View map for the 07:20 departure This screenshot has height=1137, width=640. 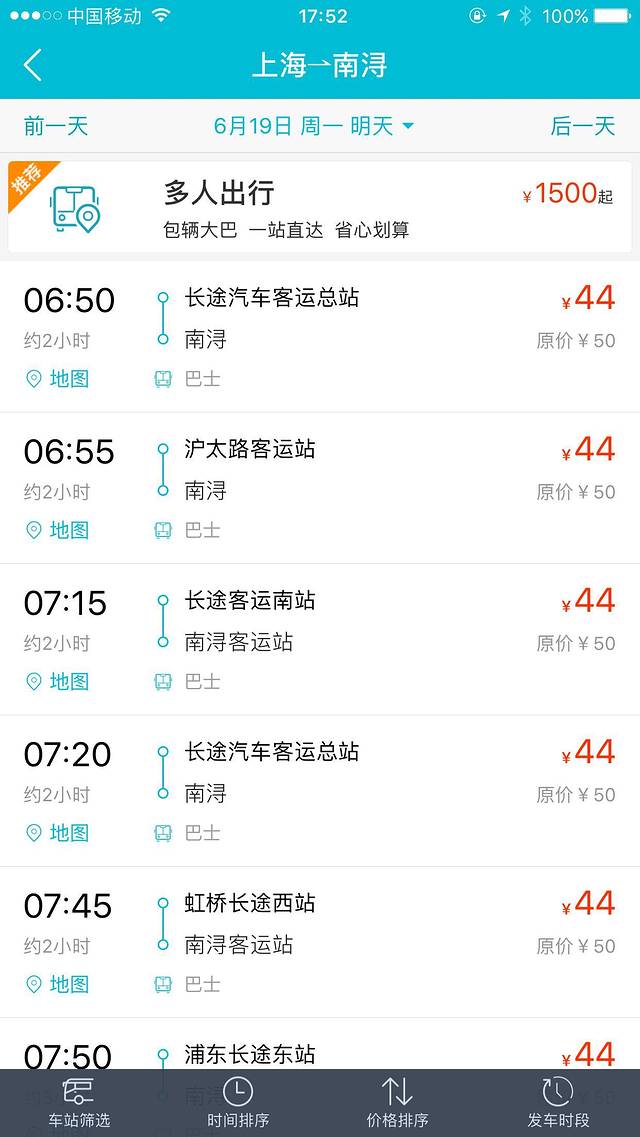click(58, 832)
